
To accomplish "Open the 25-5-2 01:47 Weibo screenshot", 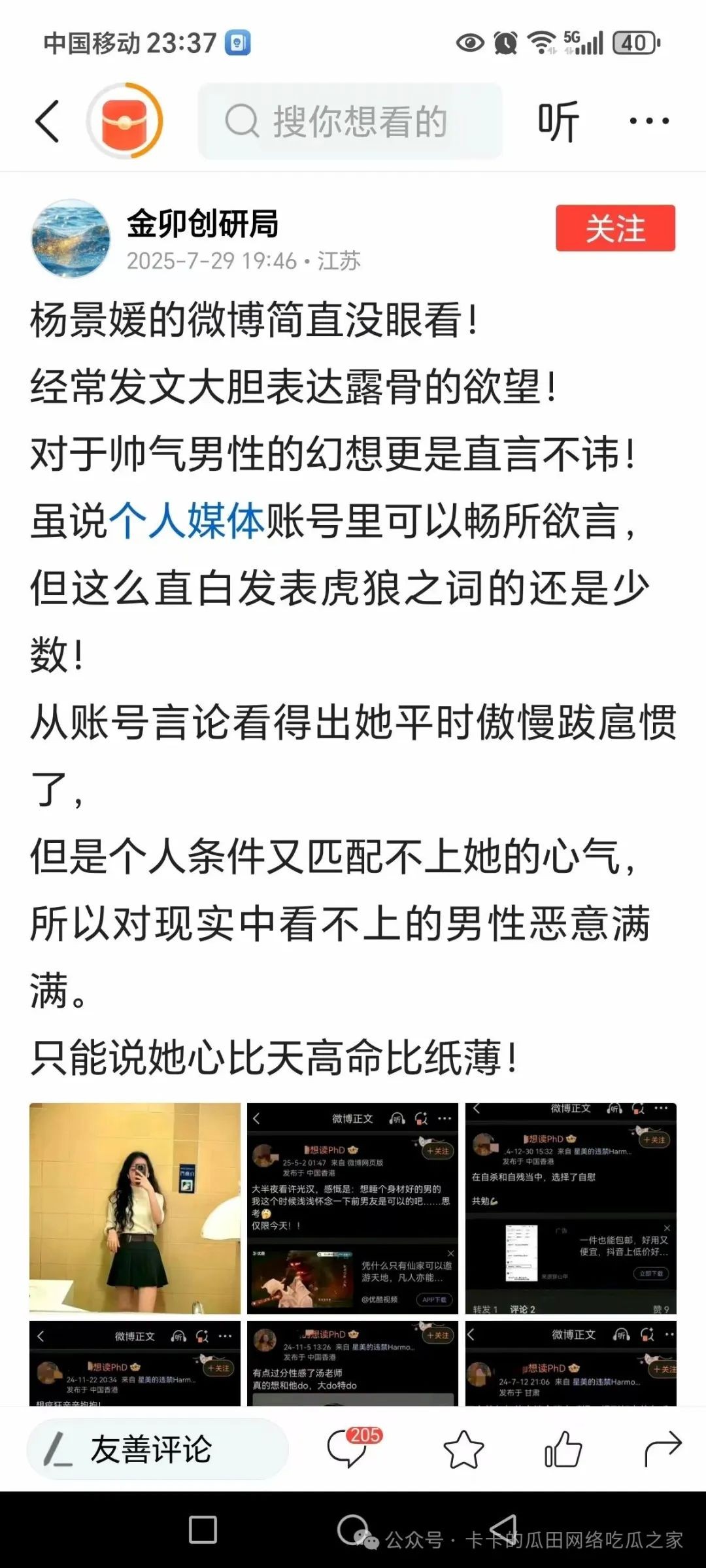I will point(352,1208).
